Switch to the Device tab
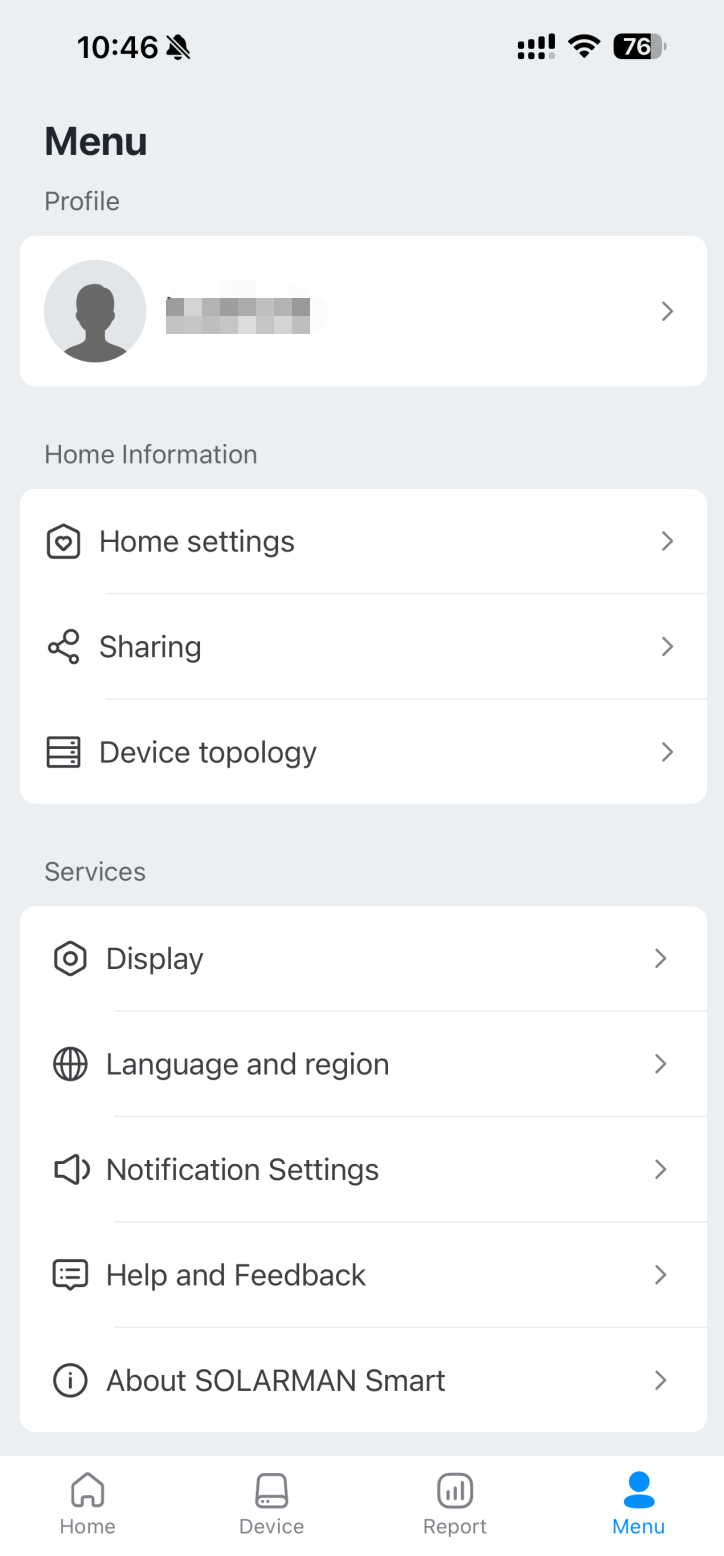Screen dimensions: 724x1556 point(271,1503)
